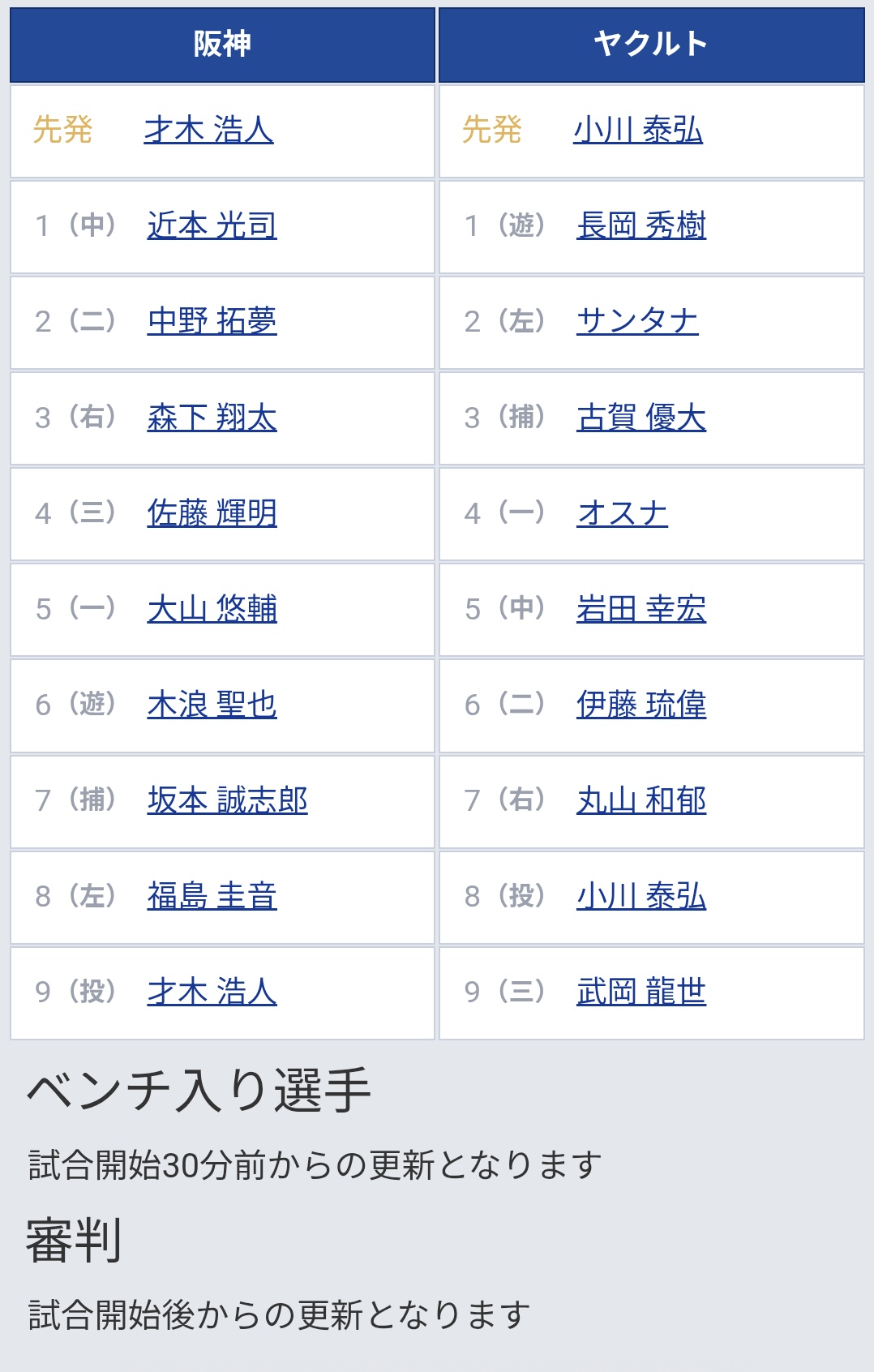This screenshot has width=874, height=1372.
Task: View player profile for 近本 光司
Action: pyautogui.click(x=212, y=225)
